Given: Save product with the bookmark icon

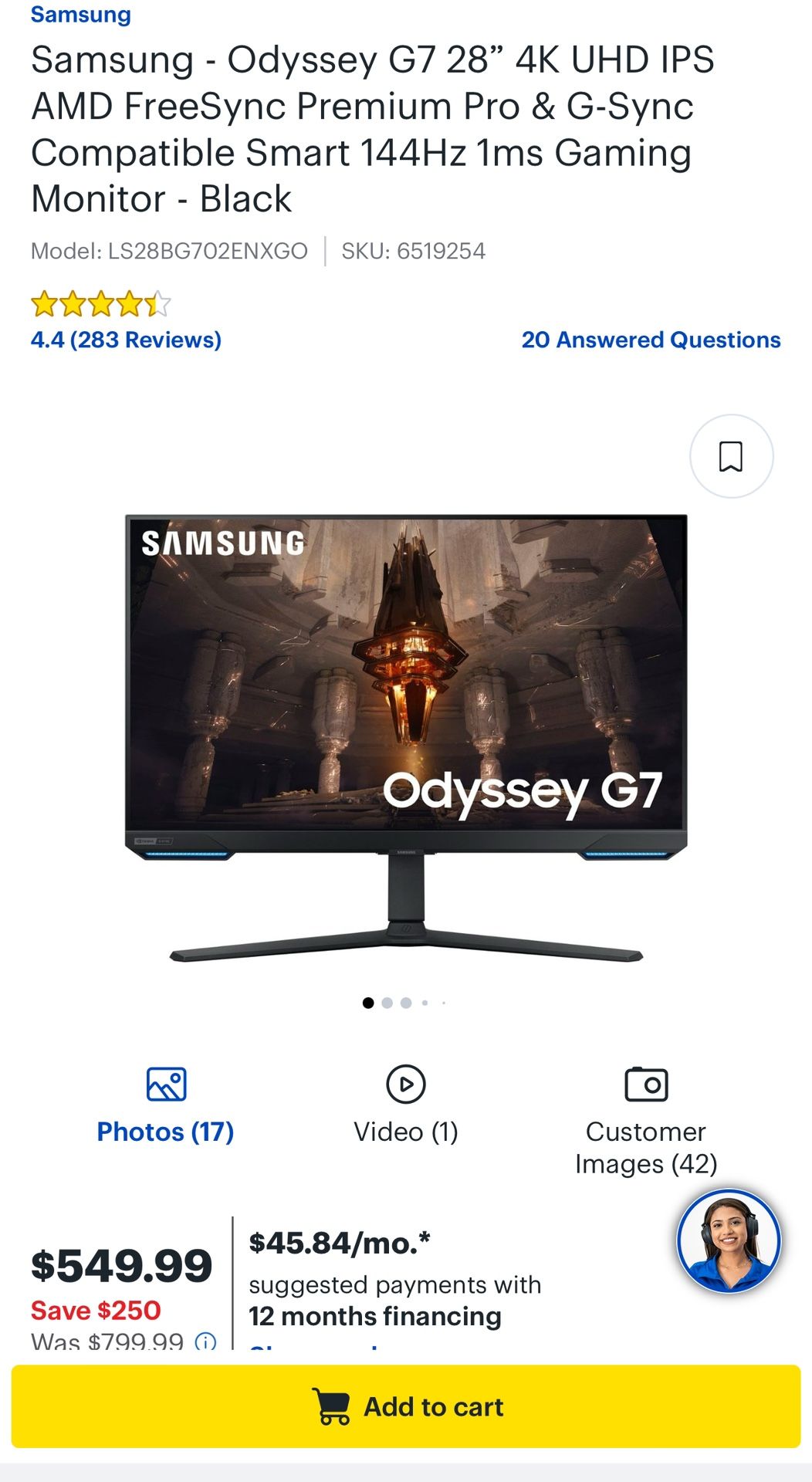Looking at the screenshot, I should point(731,456).
